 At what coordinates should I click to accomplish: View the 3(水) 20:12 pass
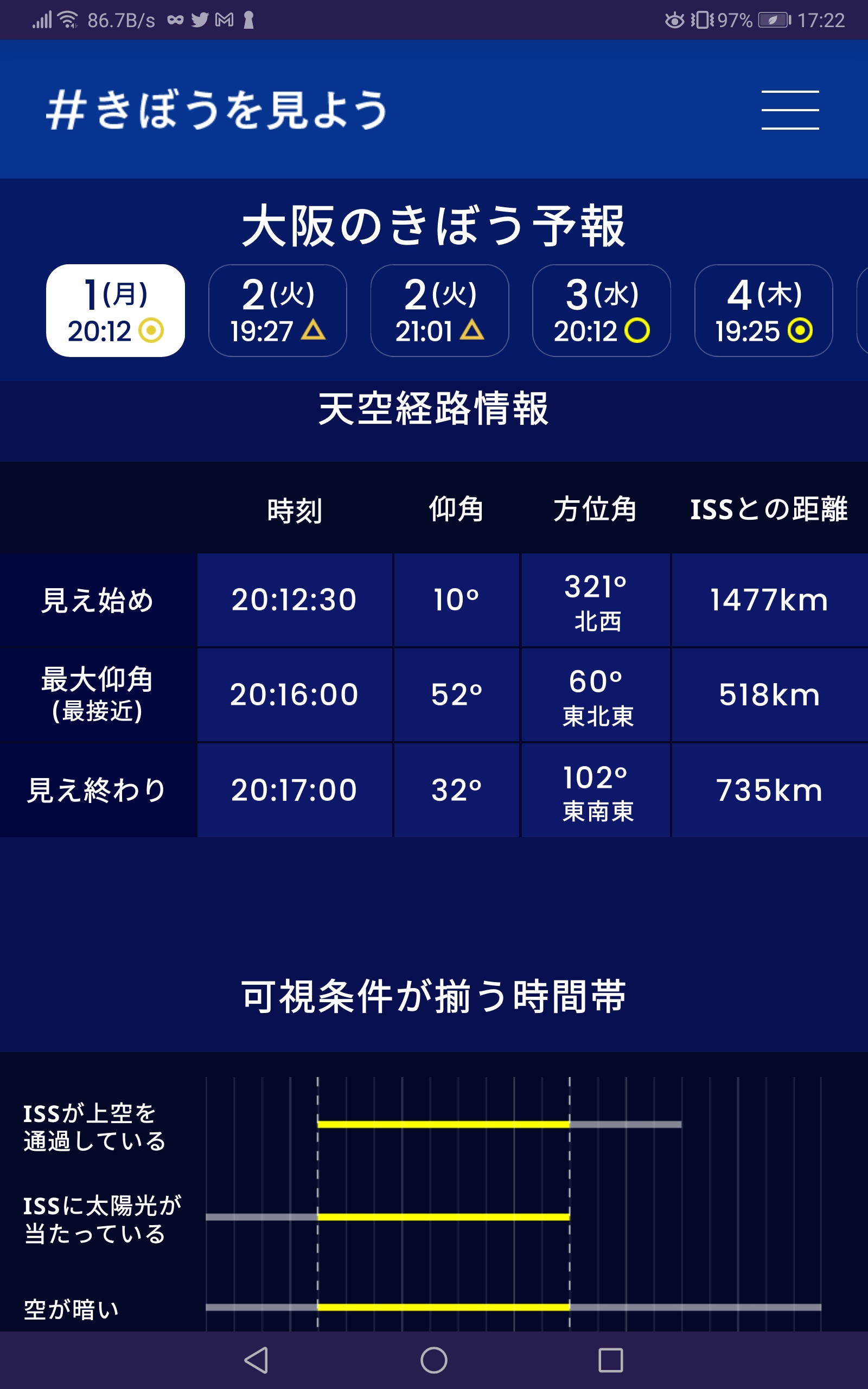coord(601,310)
